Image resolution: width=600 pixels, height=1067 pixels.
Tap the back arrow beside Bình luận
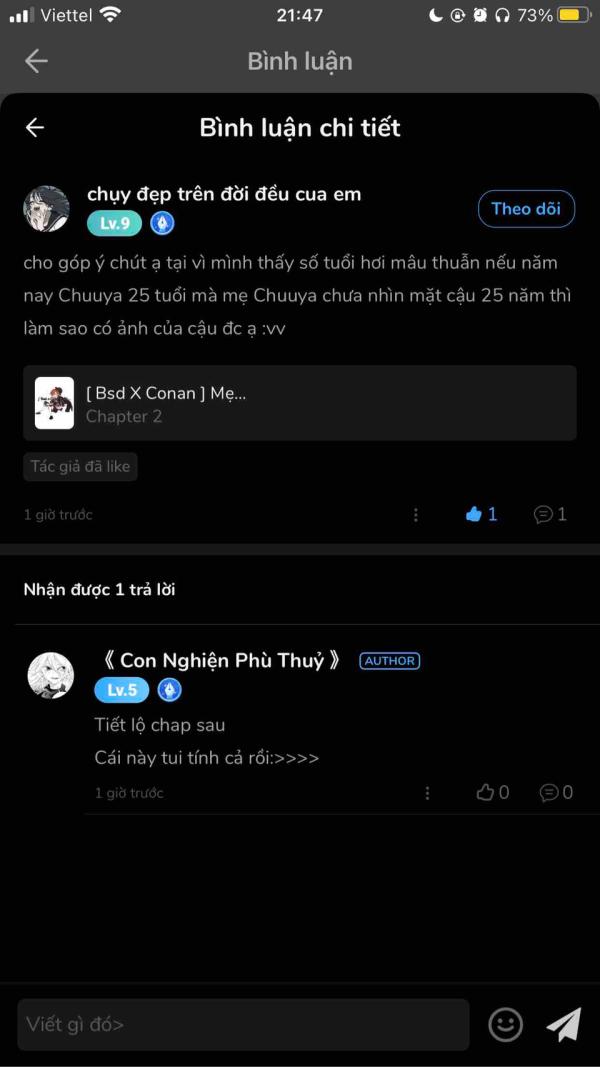tap(36, 61)
